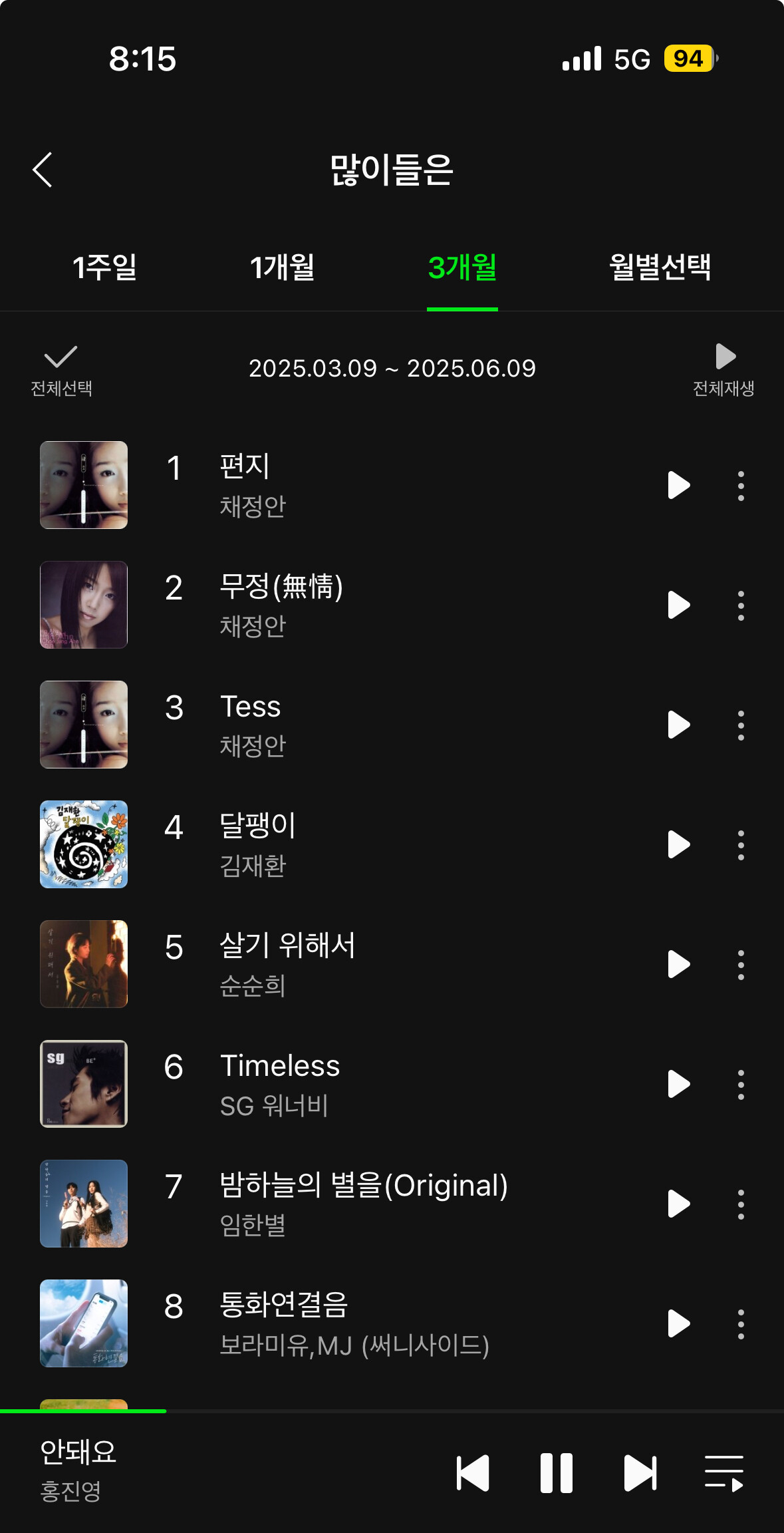Open more options for 살기 위해서

tap(741, 965)
